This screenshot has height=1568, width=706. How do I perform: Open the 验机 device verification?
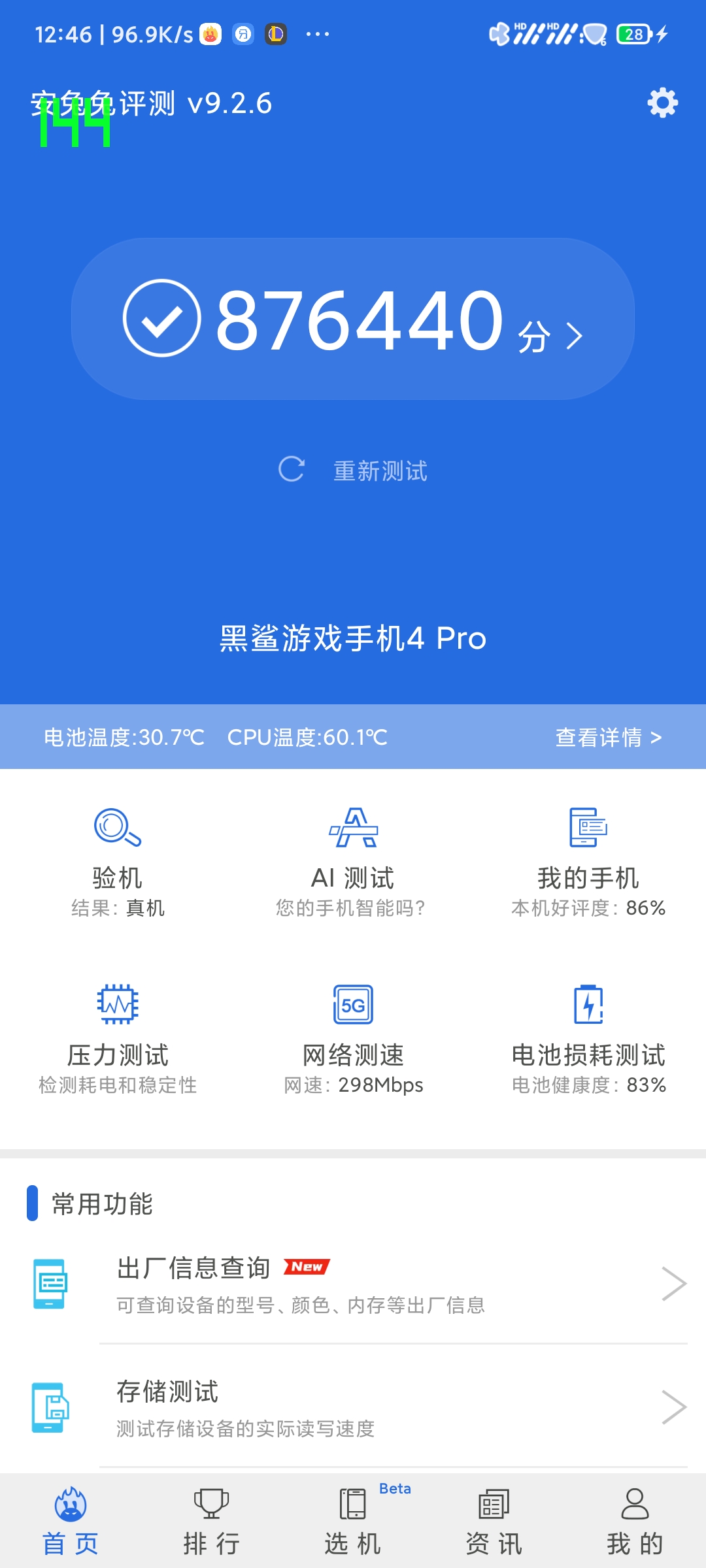click(118, 862)
